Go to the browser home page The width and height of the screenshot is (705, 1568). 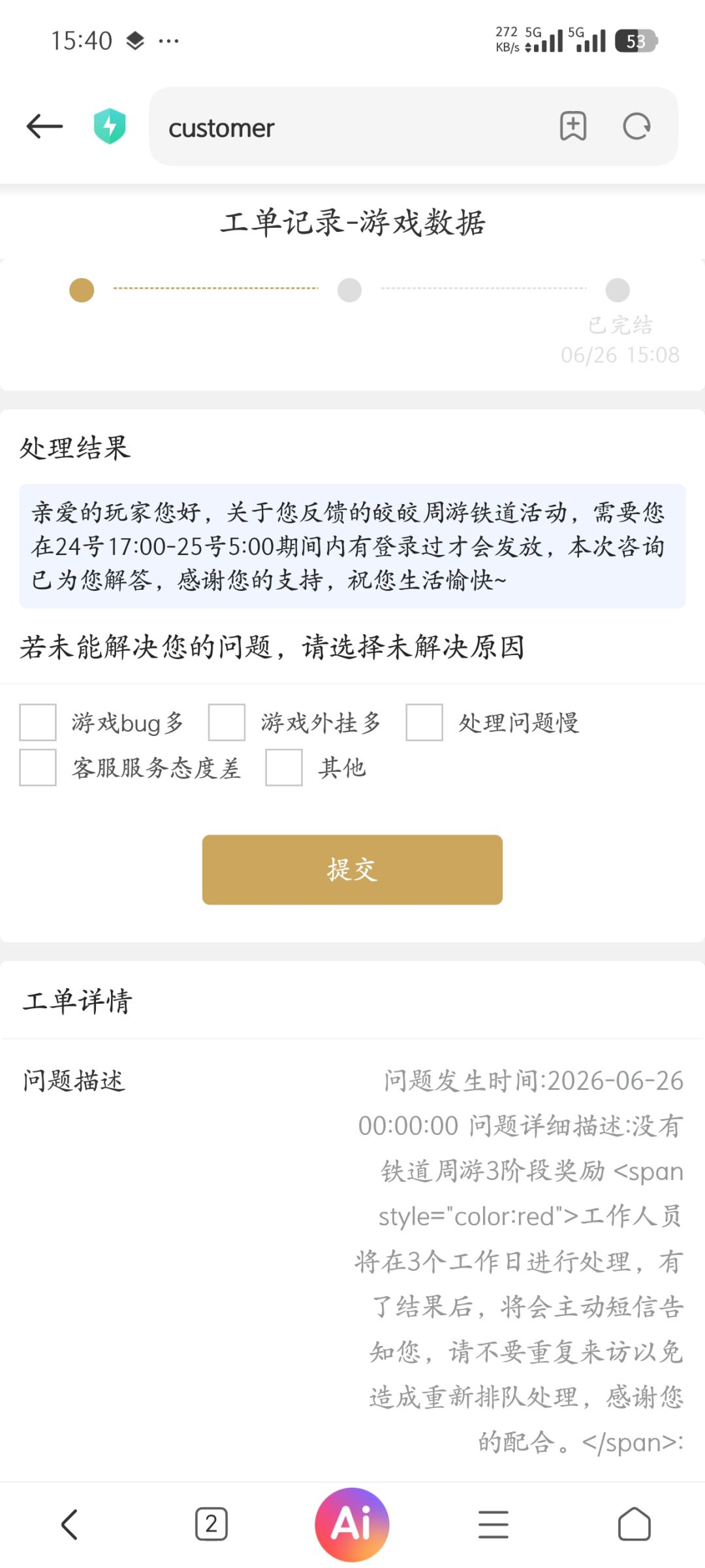point(634,1525)
